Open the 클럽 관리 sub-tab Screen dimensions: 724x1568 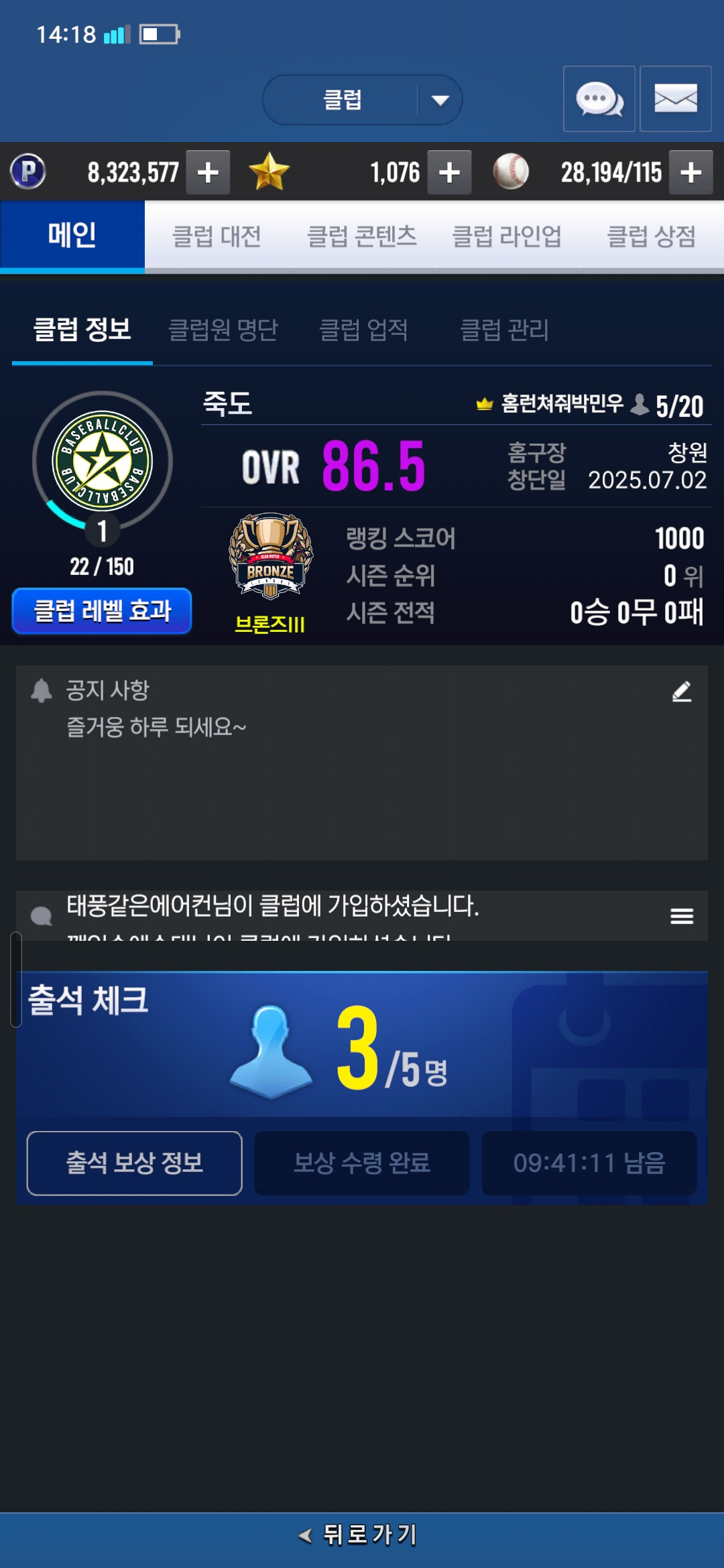pos(505,330)
